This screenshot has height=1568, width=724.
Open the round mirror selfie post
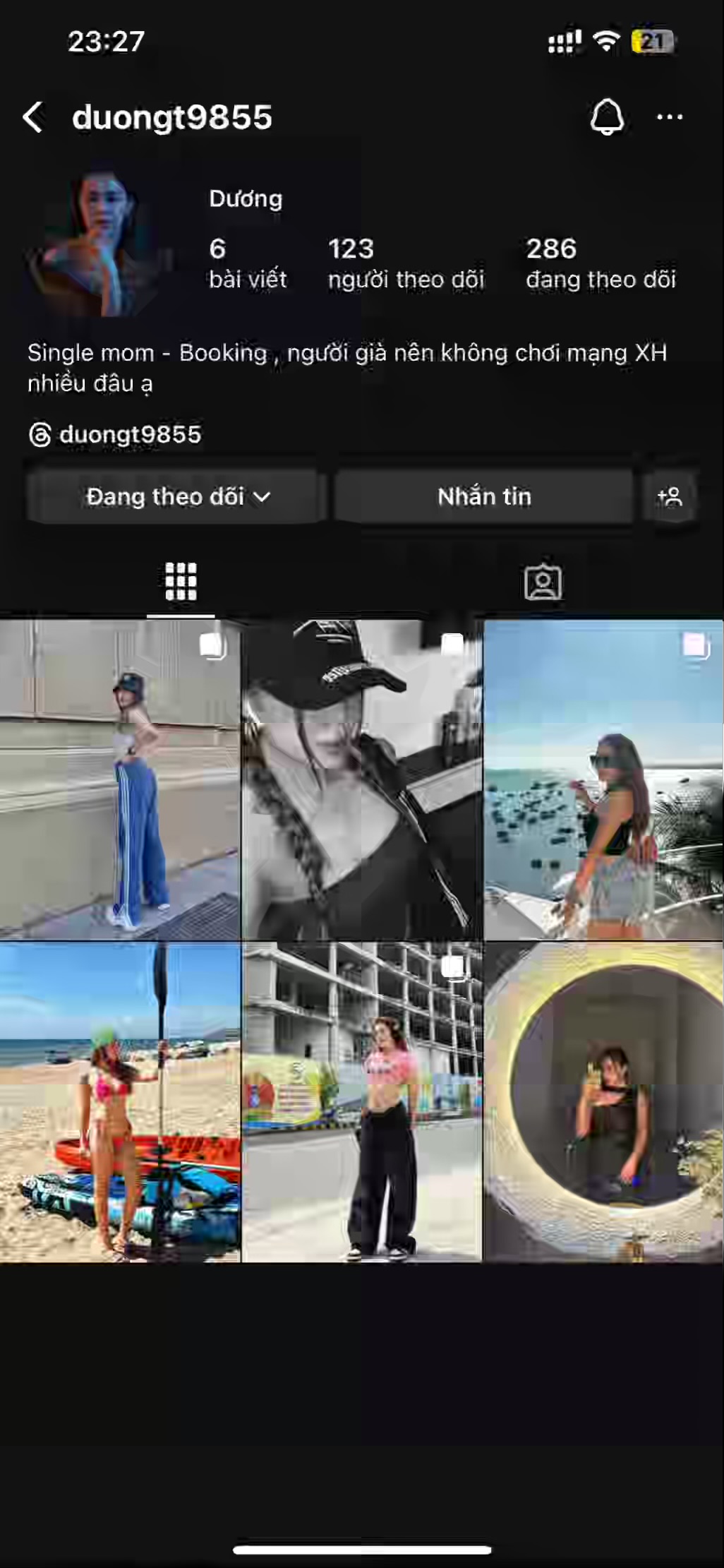click(x=604, y=1101)
